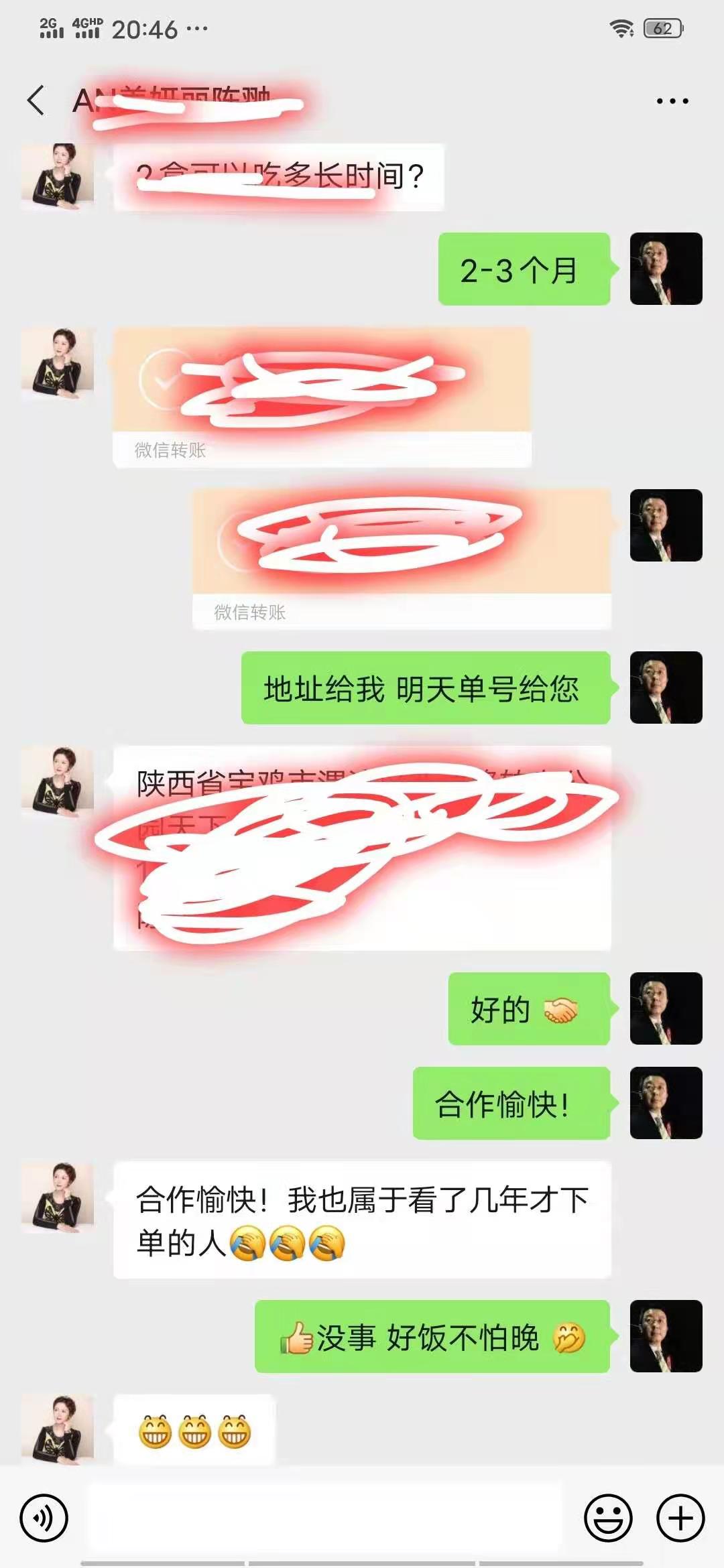Open the emoji sticker panel
This screenshot has width=724, height=1568.
(608, 1518)
